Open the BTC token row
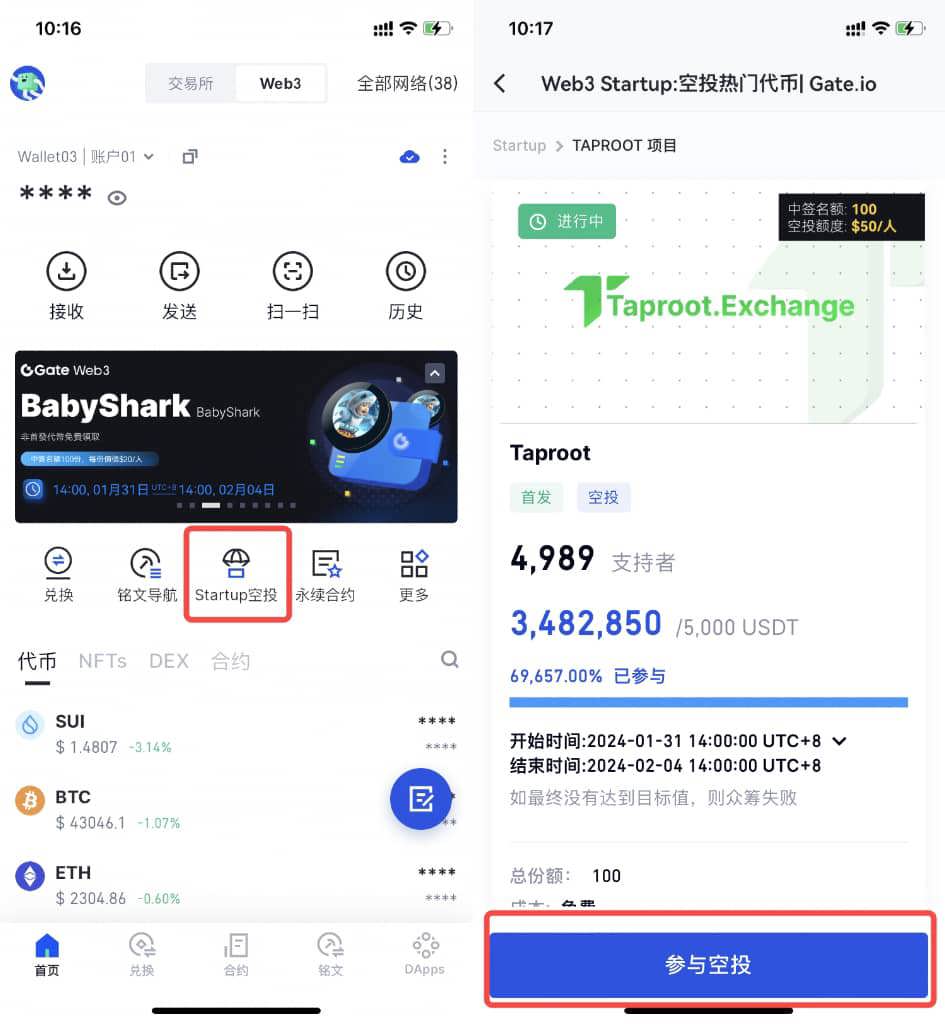 (x=200, y=809)
